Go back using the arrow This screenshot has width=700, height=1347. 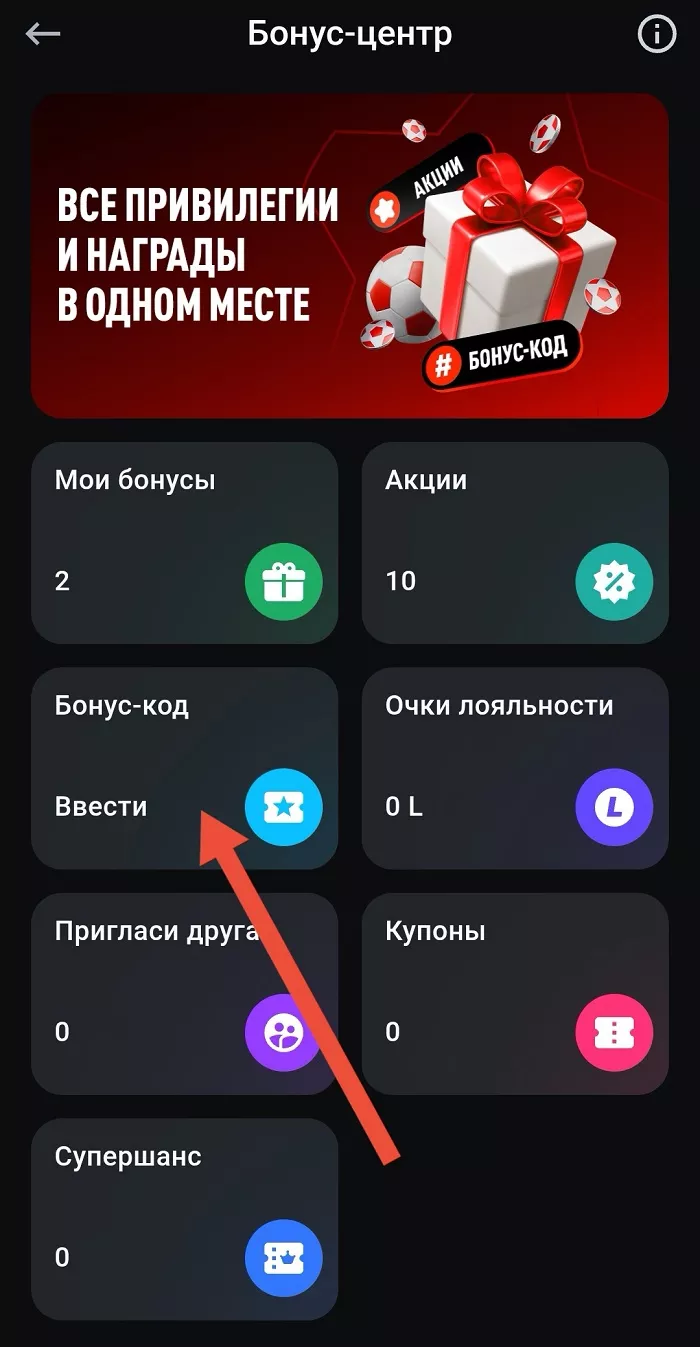43,34
